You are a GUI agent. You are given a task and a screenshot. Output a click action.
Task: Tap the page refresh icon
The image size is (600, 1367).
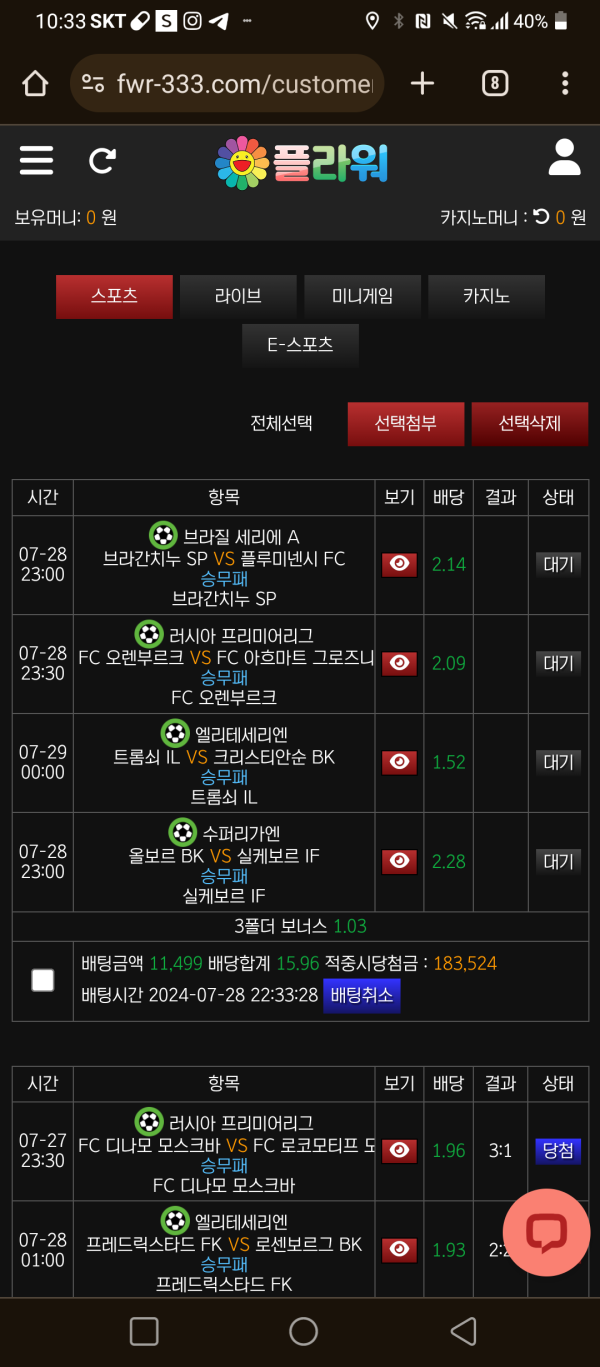click(x=102, y=160)
